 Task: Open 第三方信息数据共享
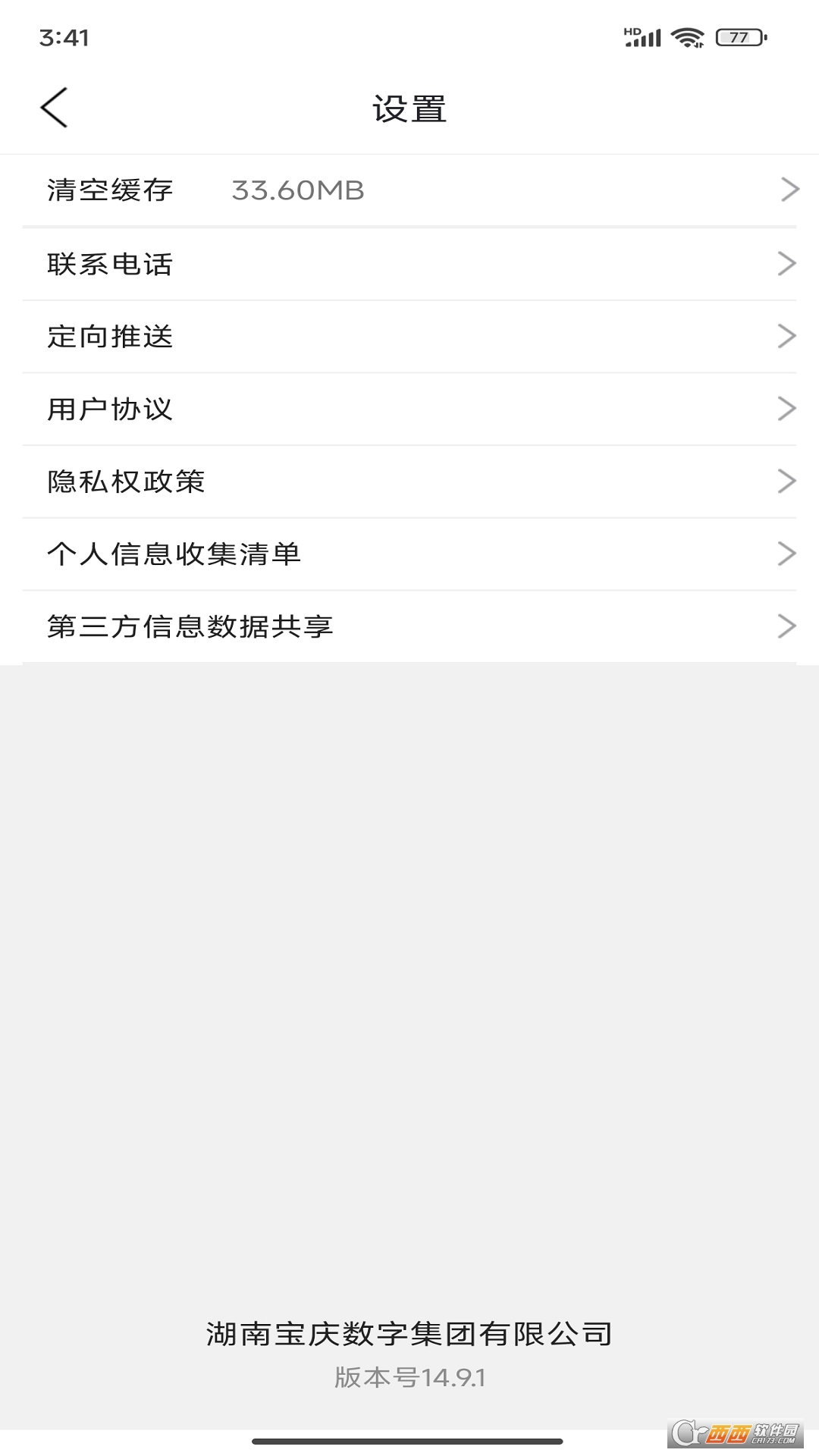409,626
